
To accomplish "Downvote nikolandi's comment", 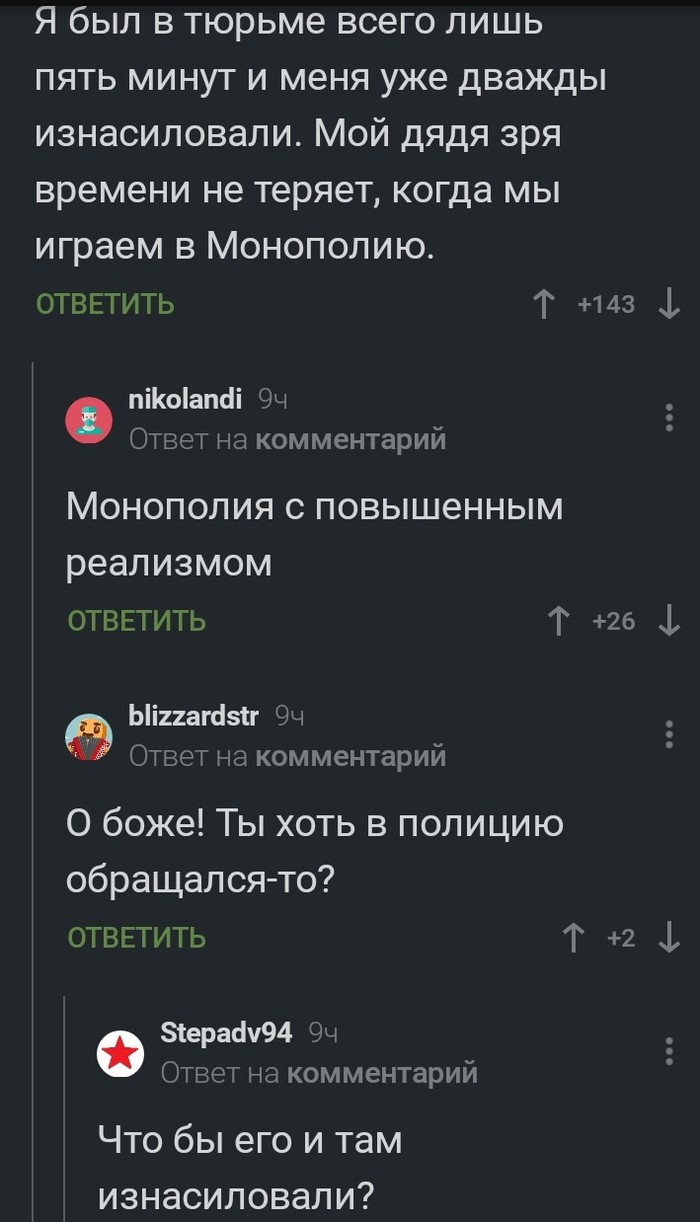I will click(x=669, y=621).
